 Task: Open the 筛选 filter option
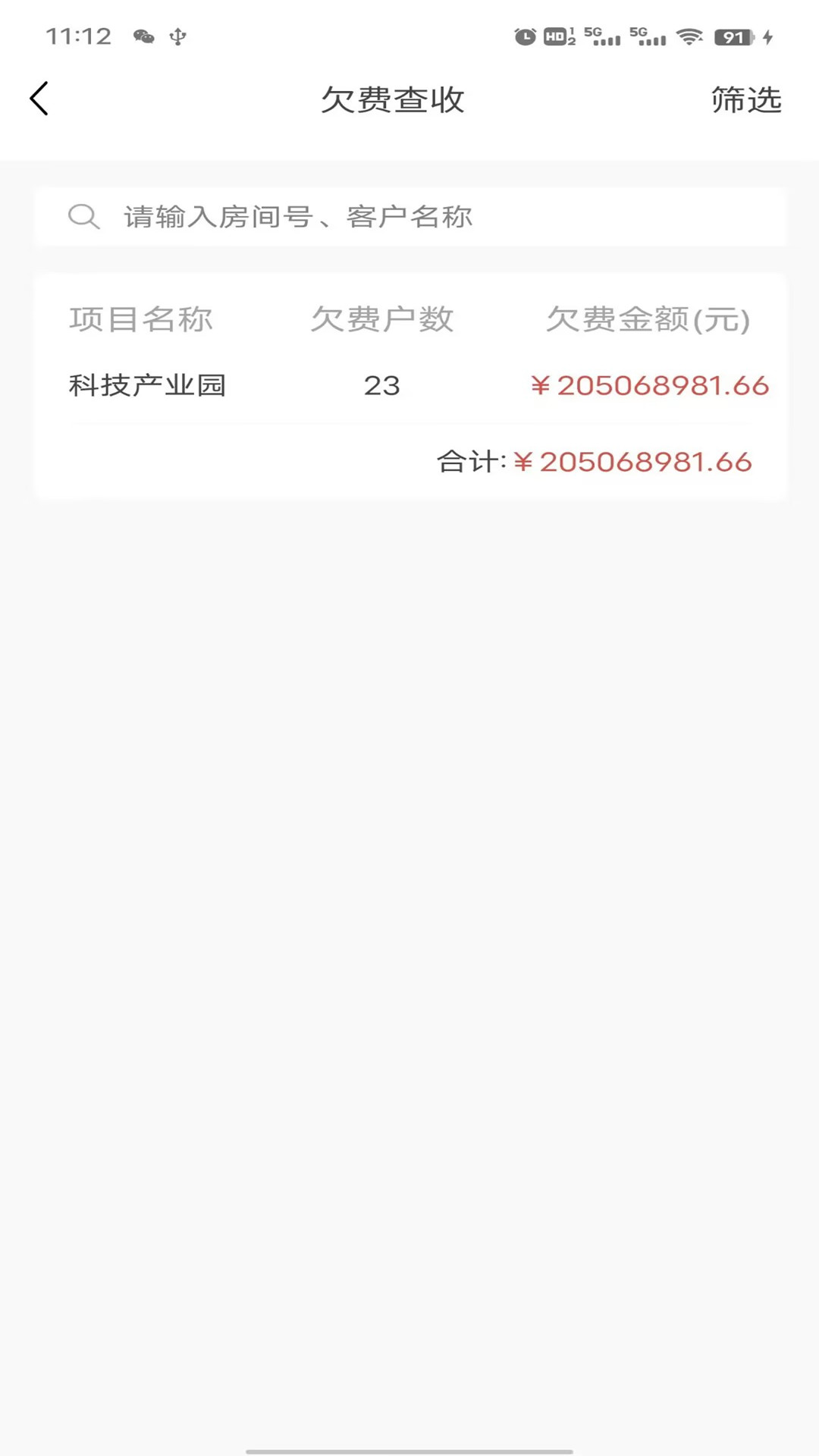click(746, 99)
